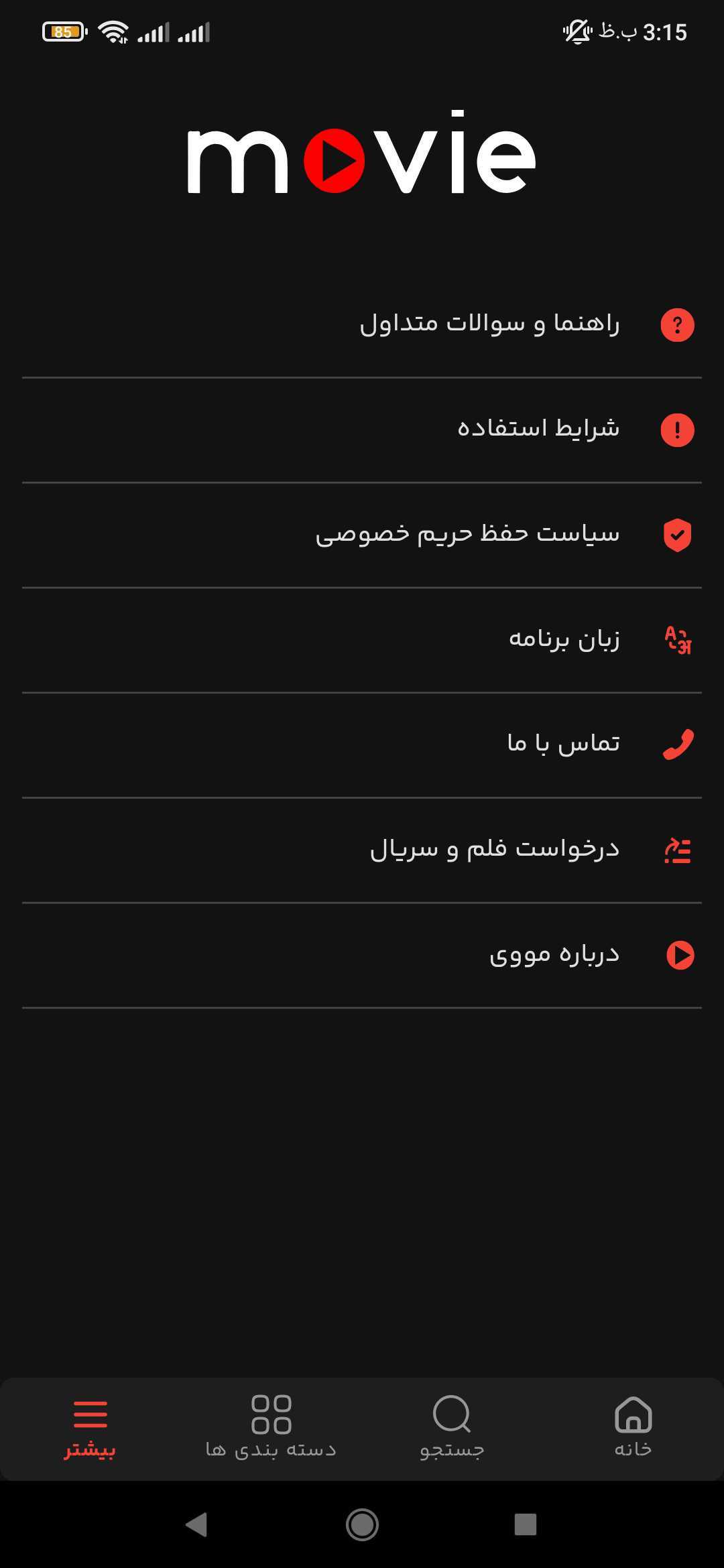Click the play icon beside درباره مووی

pos(679,954)
